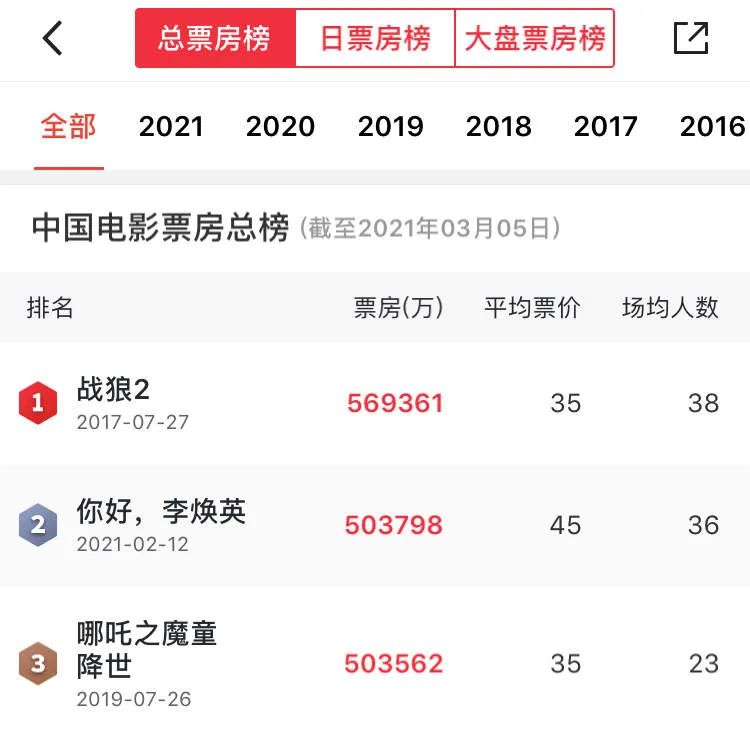Switch to the 日票房榜 tab
This screenshot has height=731, width=750.
pos(375,39)
